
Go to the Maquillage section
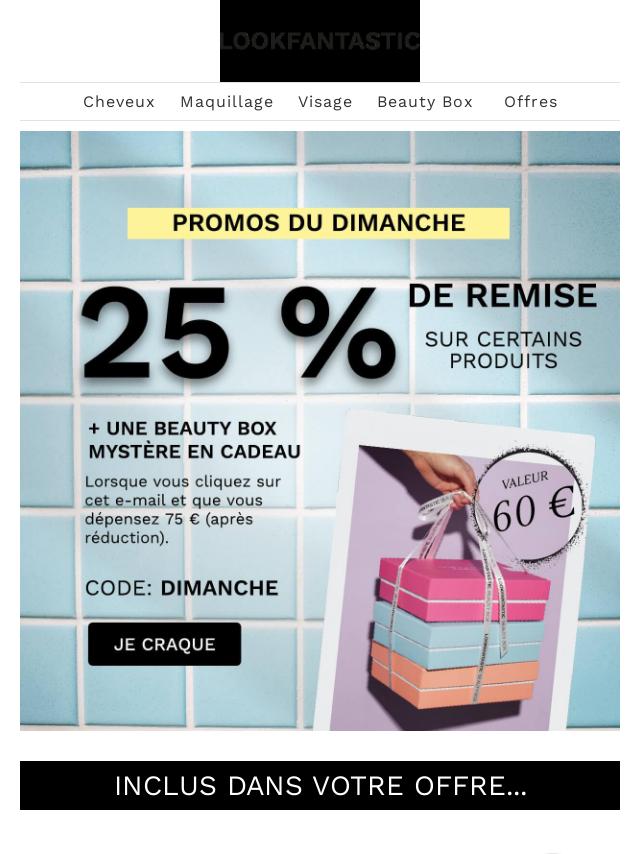(227, 102)
